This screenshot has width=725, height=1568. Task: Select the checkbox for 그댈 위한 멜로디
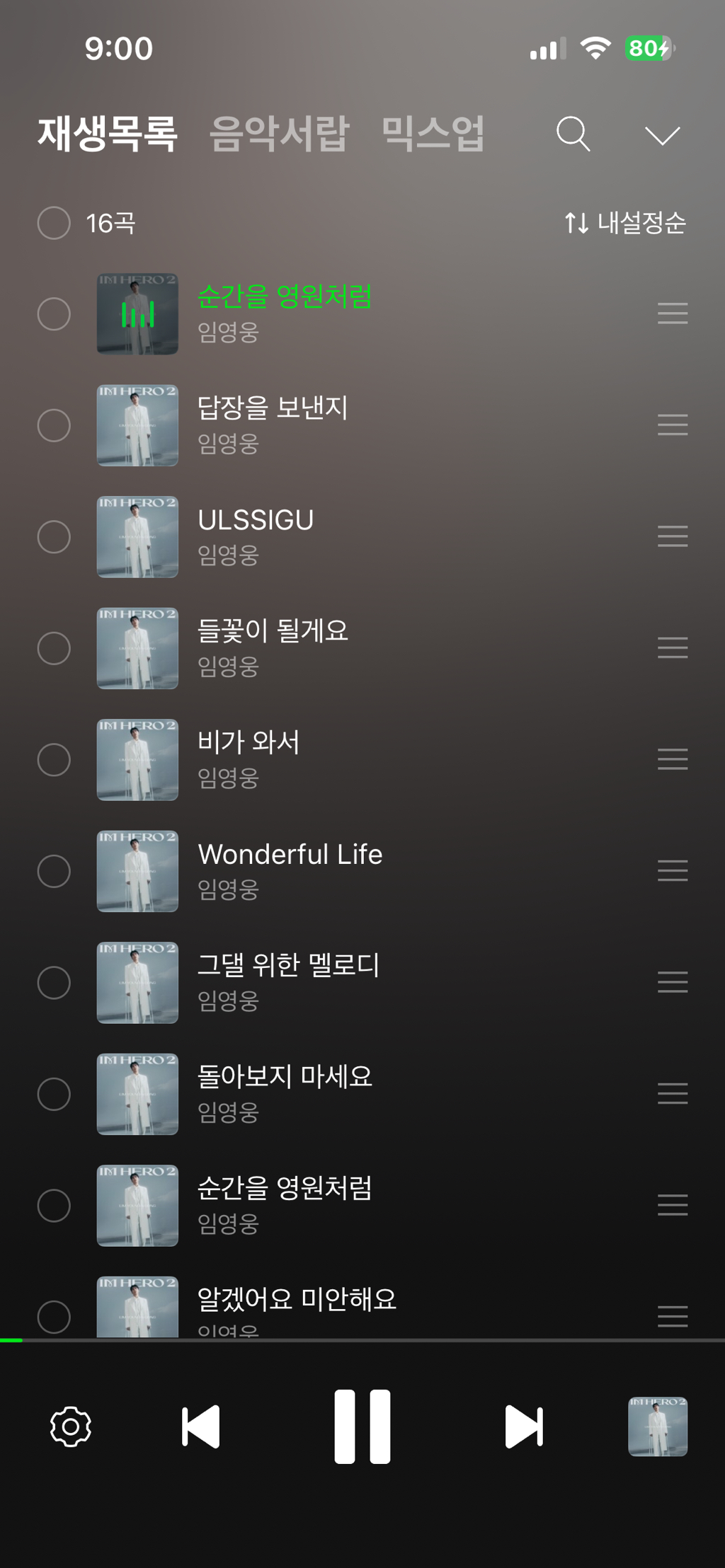54,983
